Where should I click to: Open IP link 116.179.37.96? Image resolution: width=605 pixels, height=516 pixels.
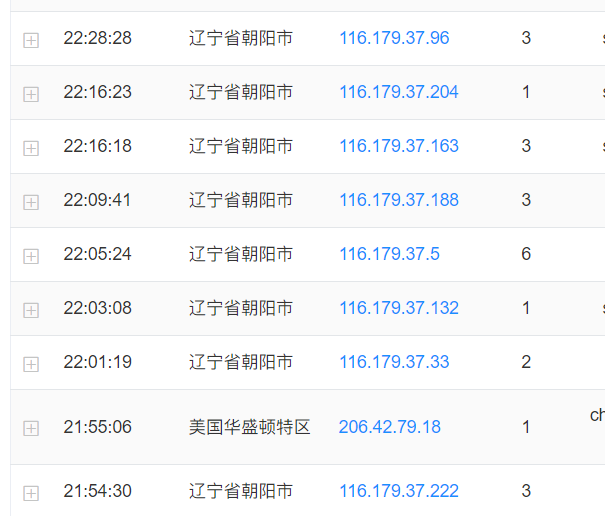pos(394,38)
